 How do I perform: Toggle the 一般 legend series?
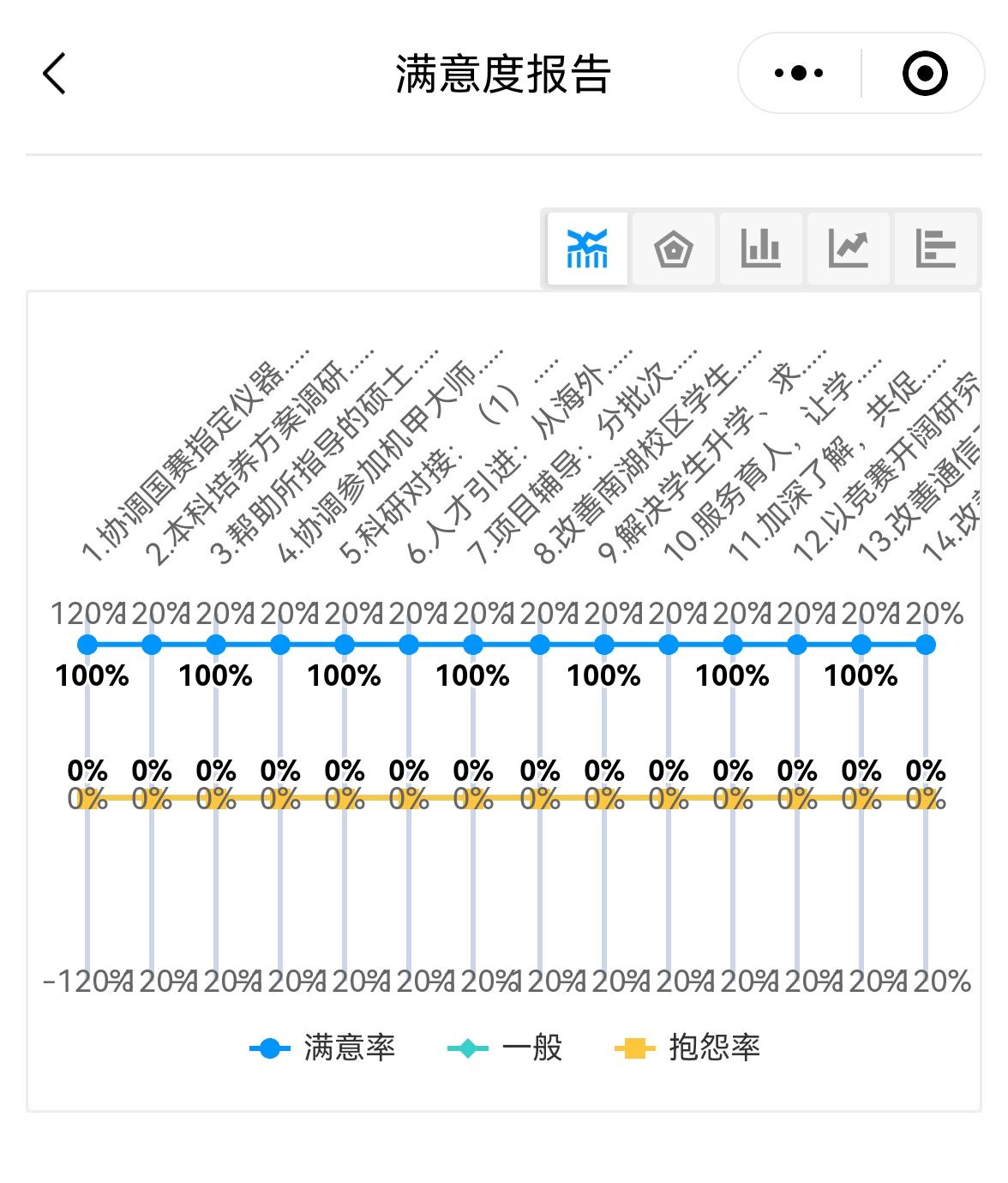point(506,1048)
